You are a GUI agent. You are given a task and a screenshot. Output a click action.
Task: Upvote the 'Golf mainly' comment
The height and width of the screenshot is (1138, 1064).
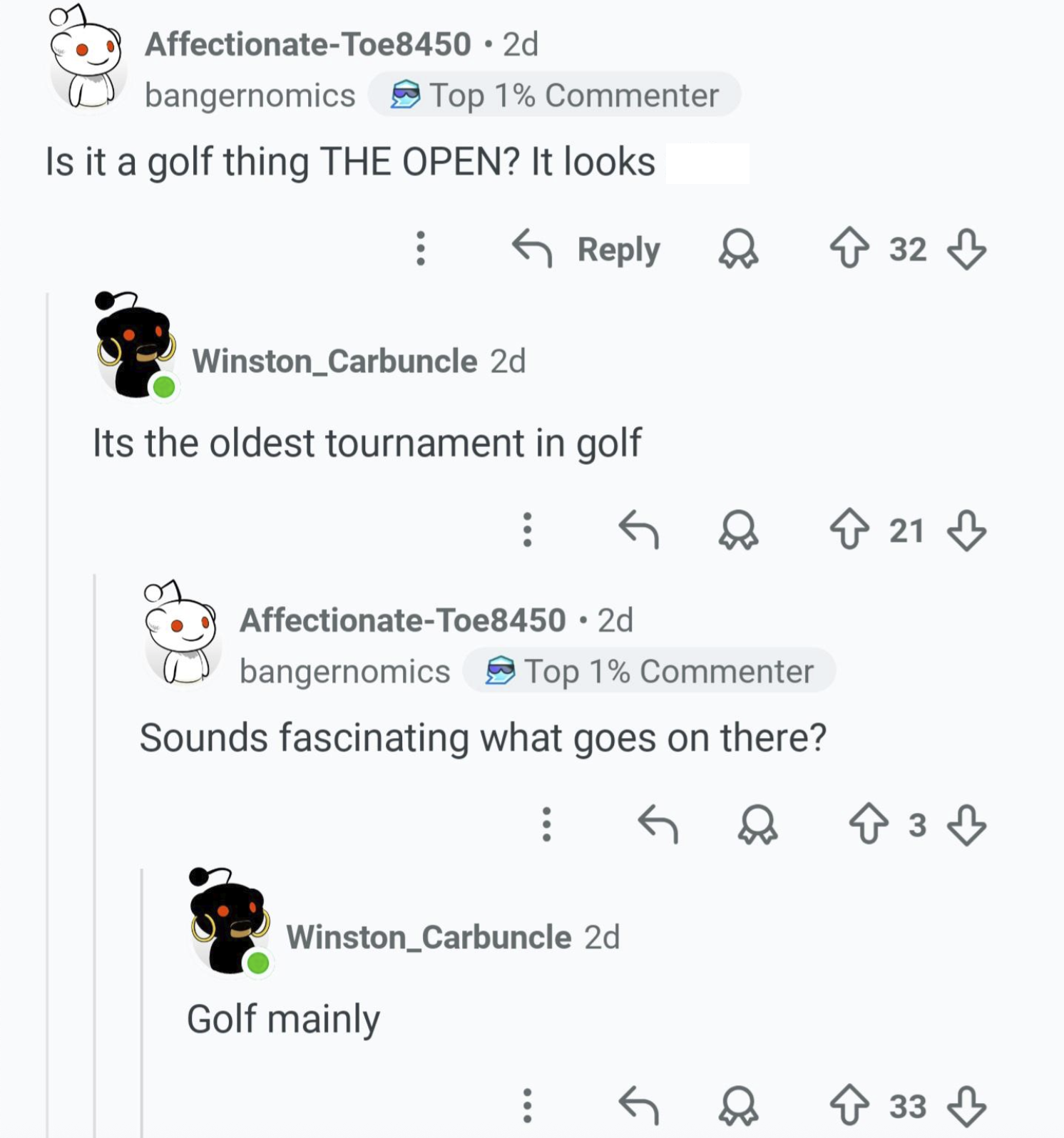(849, 1105)
